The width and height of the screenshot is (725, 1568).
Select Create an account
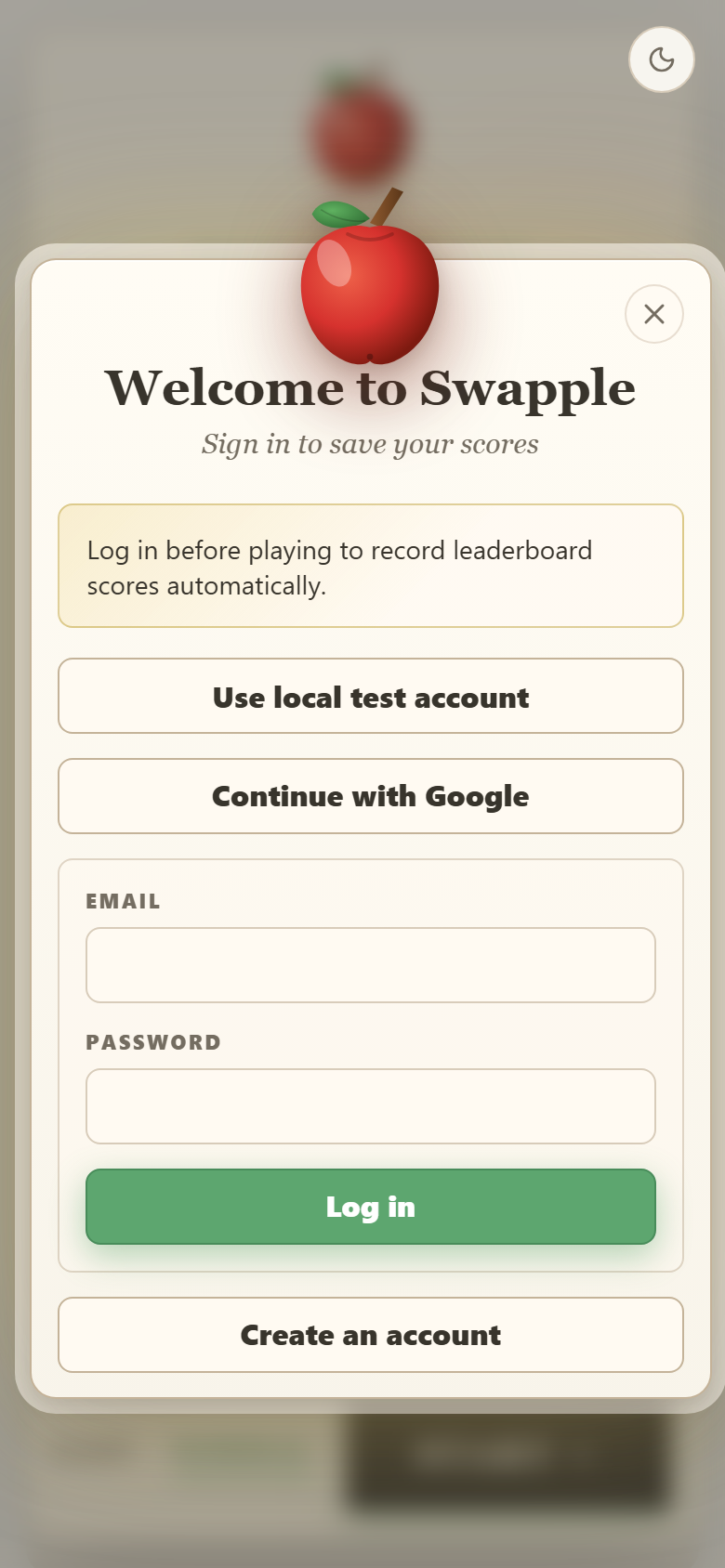tap(371, 1335)
